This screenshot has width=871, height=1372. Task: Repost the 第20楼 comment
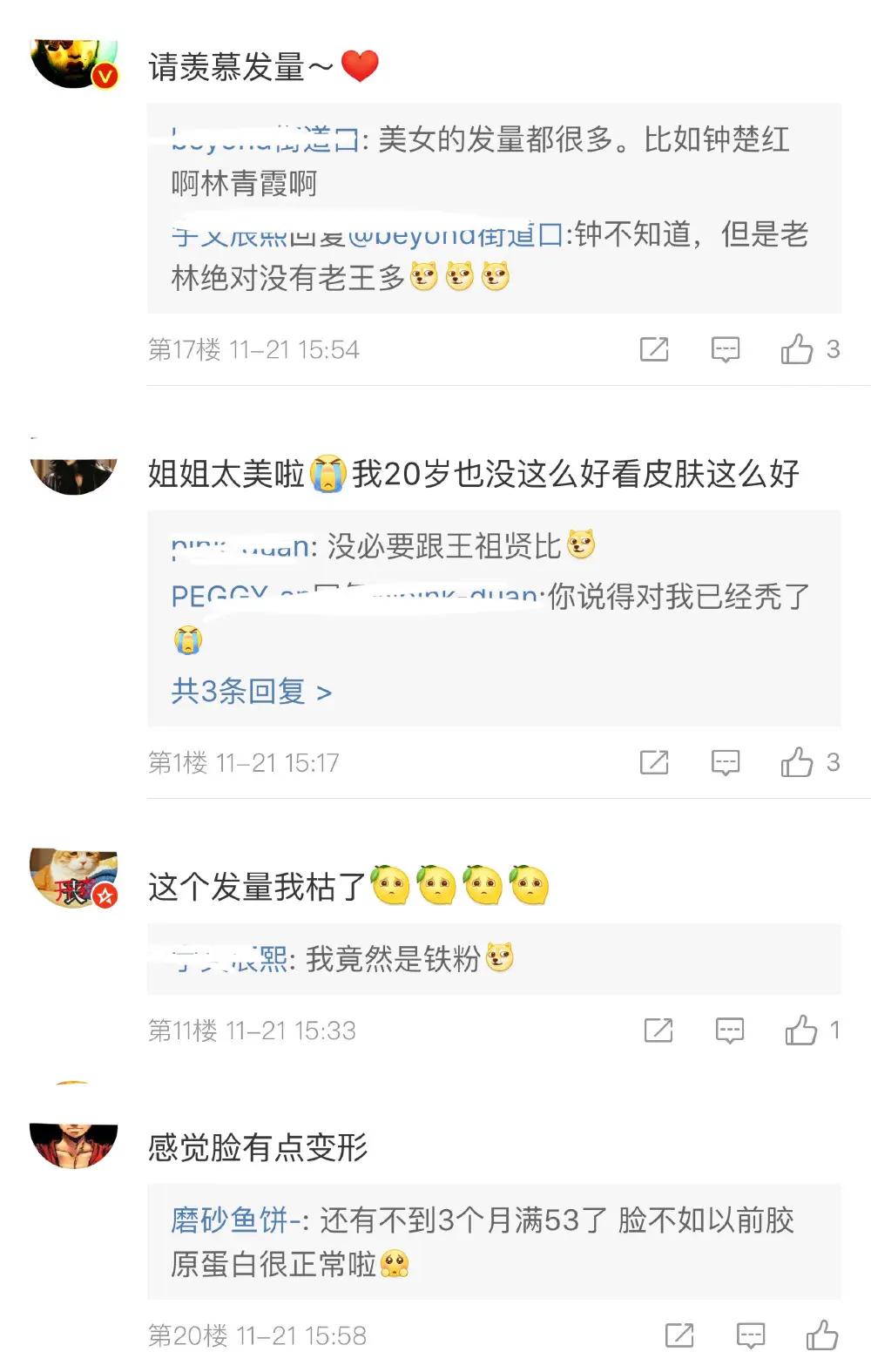tap(679, 1335)
